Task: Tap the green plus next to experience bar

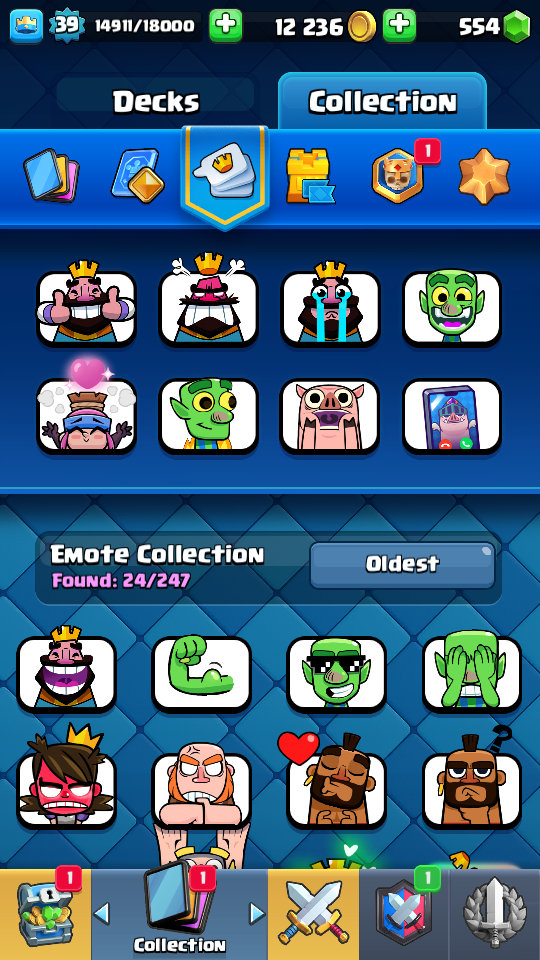Action: click(x=225, y=26)
